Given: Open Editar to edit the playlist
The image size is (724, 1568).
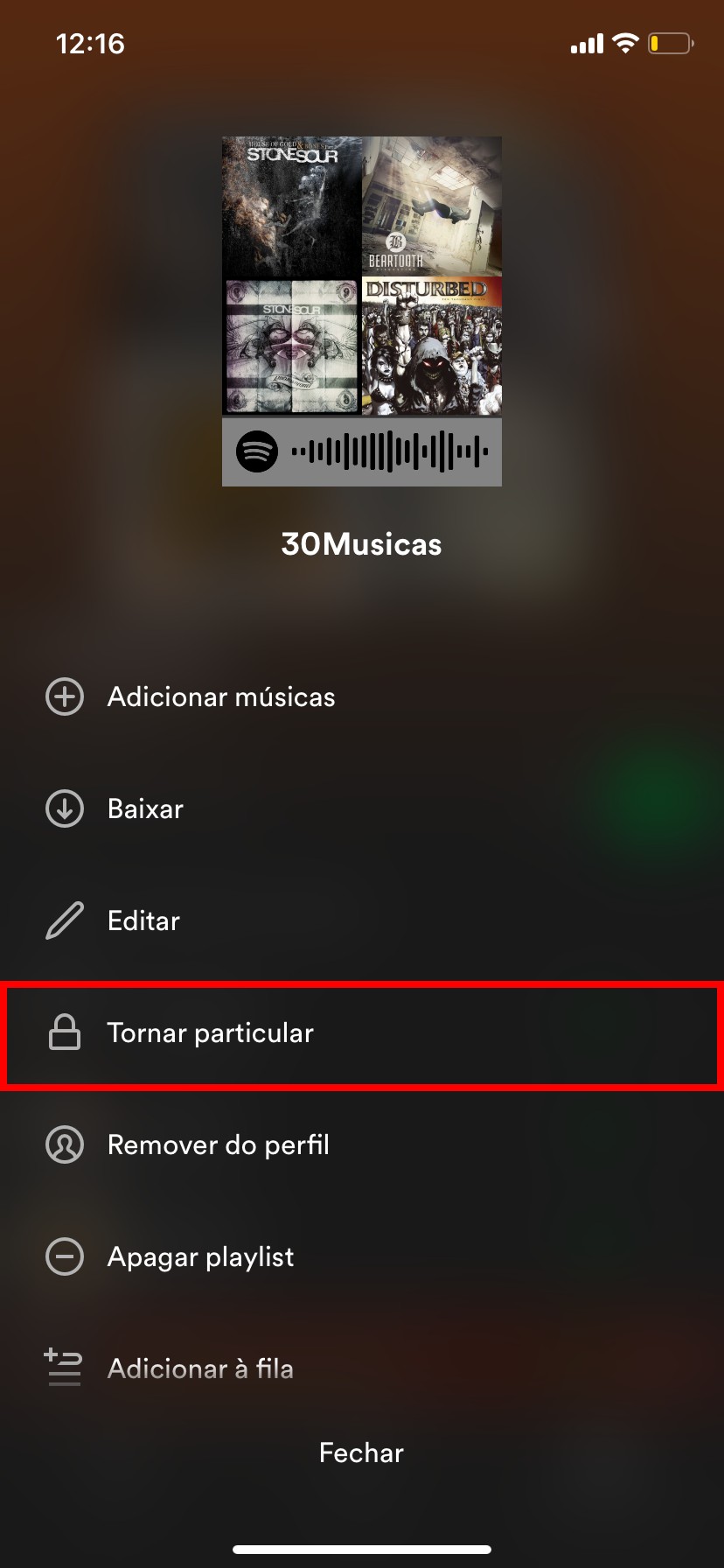Looking at the screenshot, I should tap(143, 921).
